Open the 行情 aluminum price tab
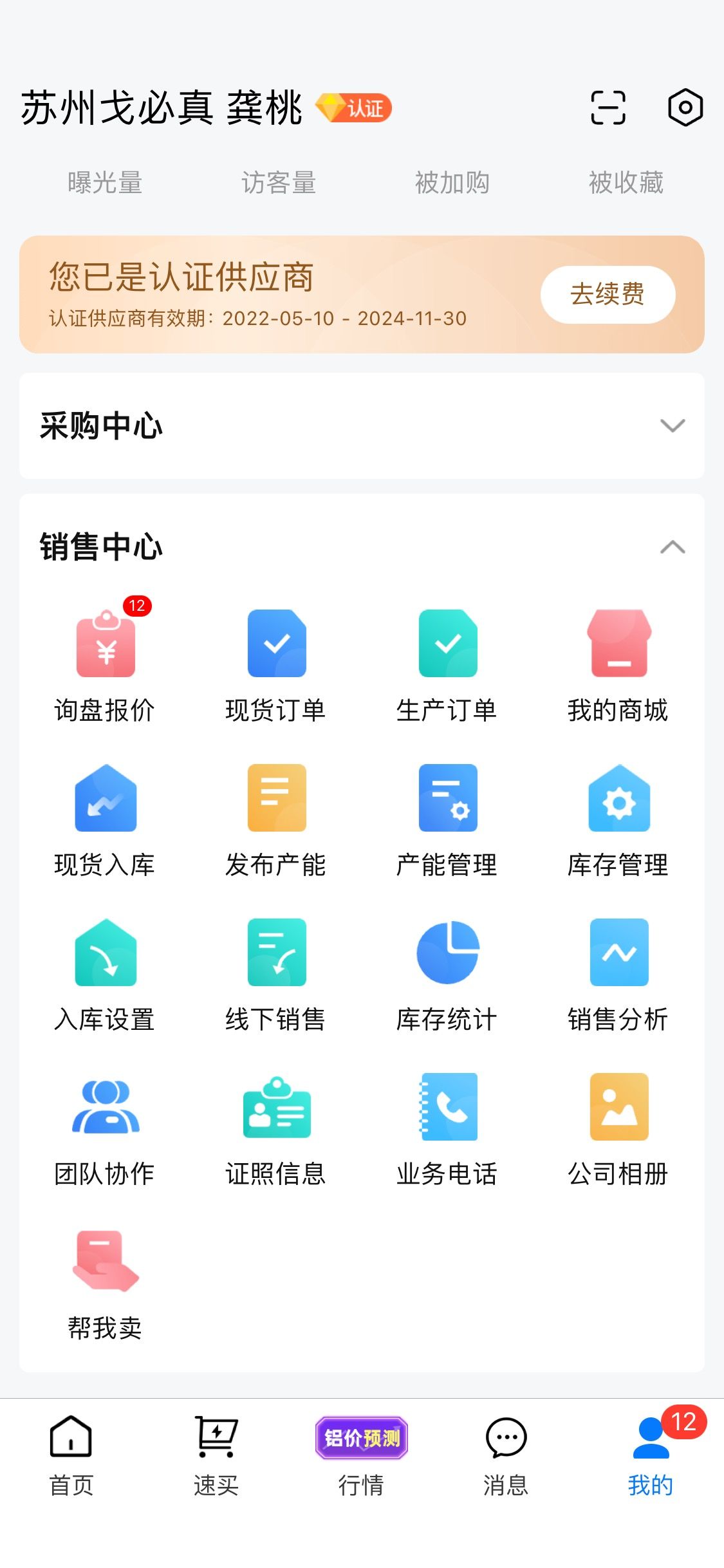This screenshot has width=724, height=1568. pyautogui.click(x=361, y=1457)
